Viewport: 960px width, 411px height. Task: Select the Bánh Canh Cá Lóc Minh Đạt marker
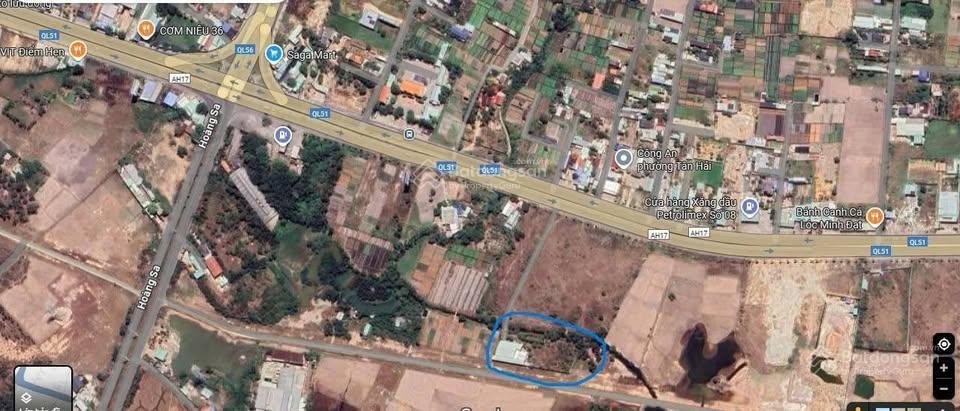pyautogui.click(x=874, y=214)
